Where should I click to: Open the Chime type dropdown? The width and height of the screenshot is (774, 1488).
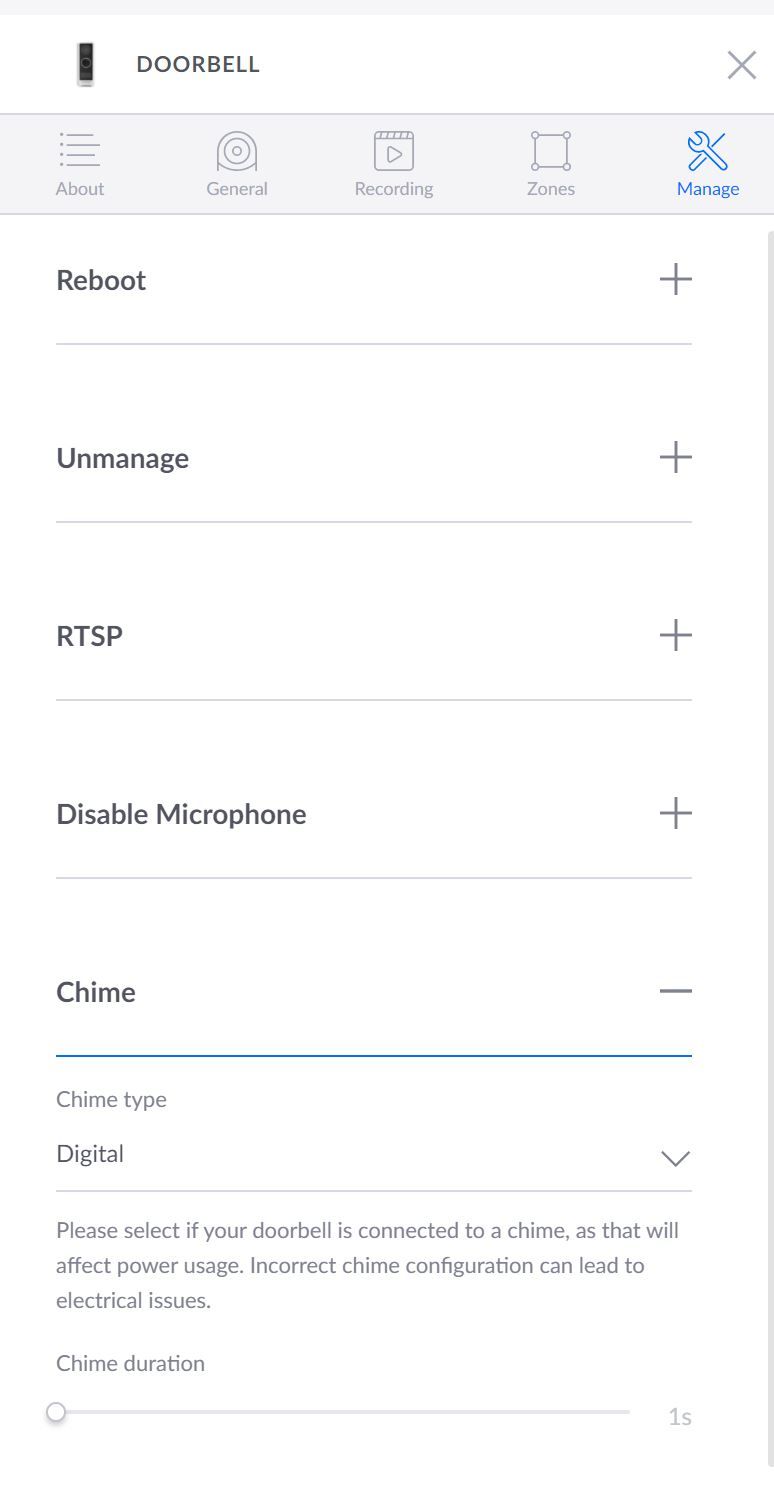click(374, 1155)
